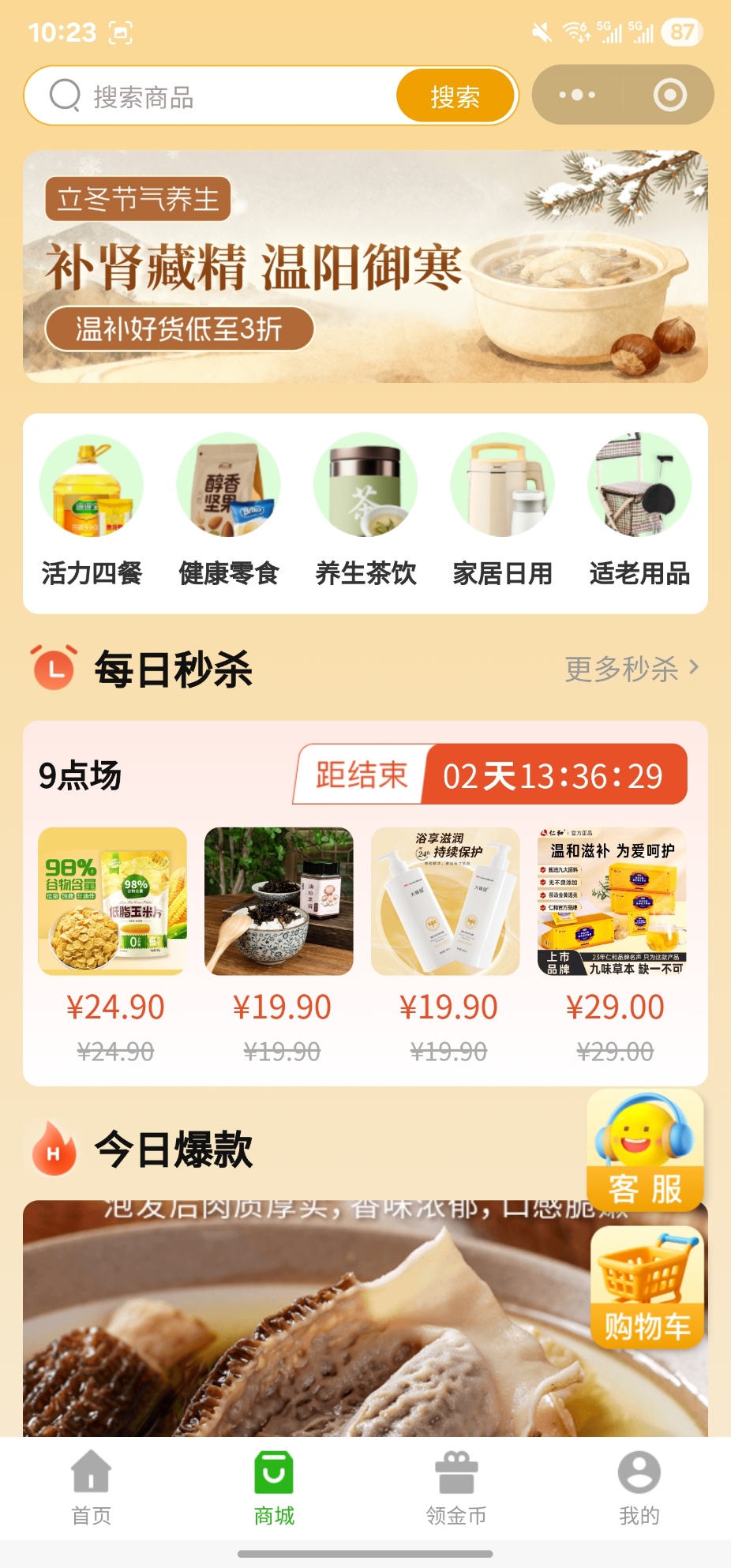Tap the mini-program close circle button
Image resolution: width=731 pixels, height=1568 pixels.
[x=669, y=94]
